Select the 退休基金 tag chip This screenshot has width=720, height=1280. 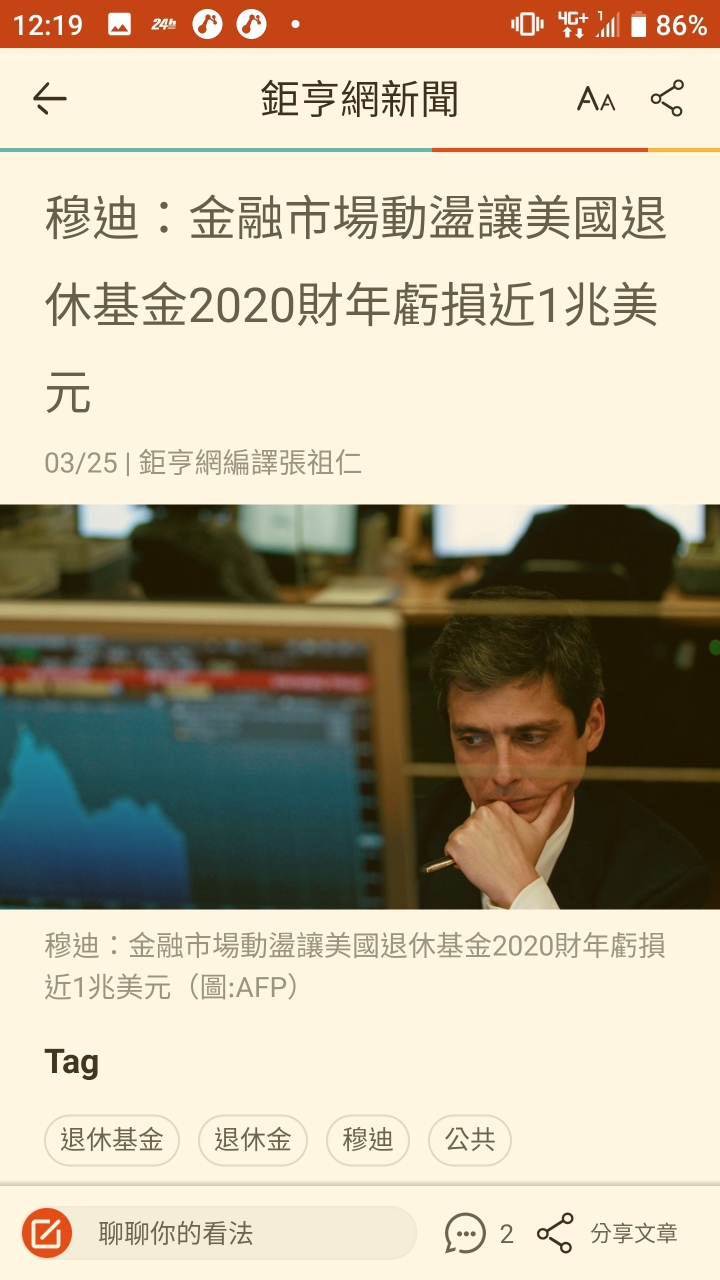pos(111,1140)
